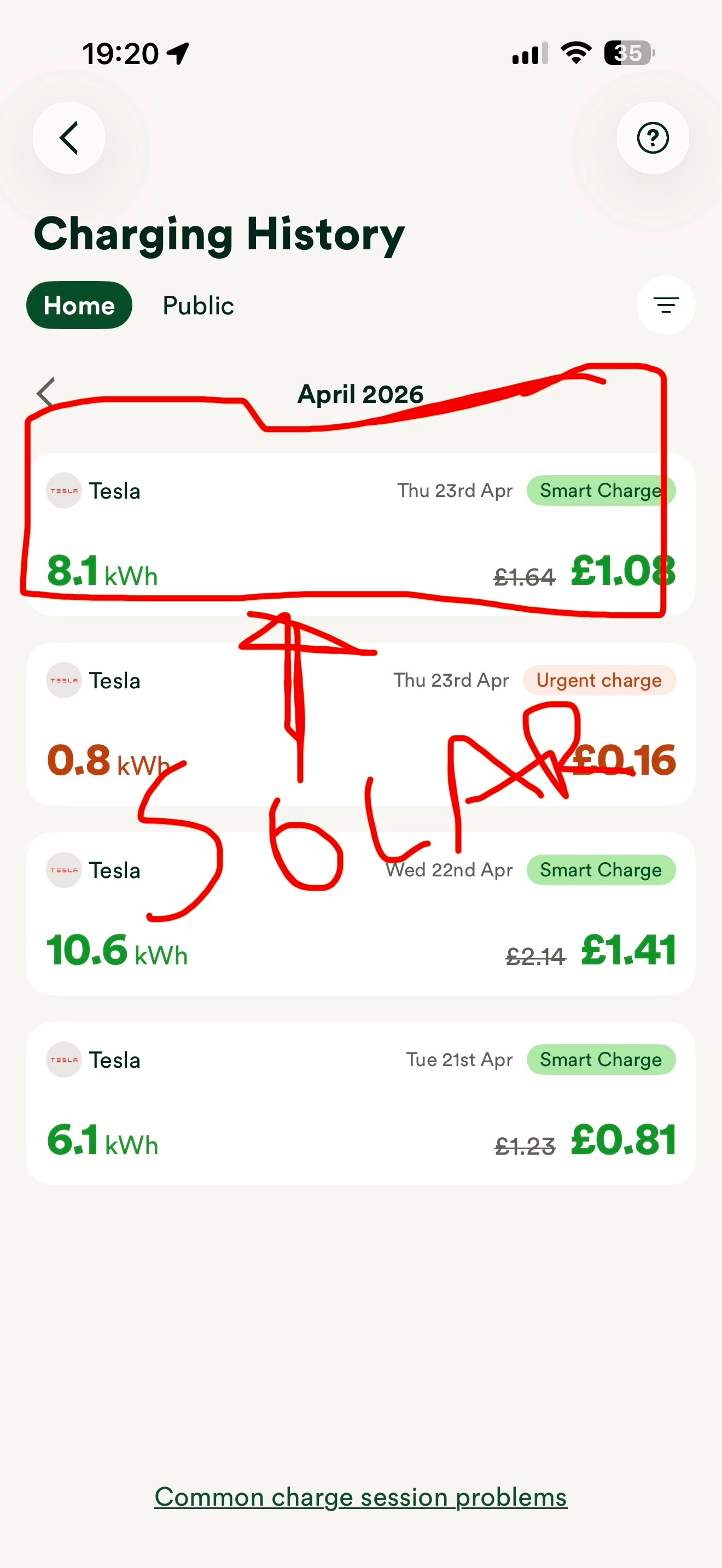The image size is (722, 1568).
Task: Switch to the Public tab
Action: pyautogui.click(x=198, y=305)
